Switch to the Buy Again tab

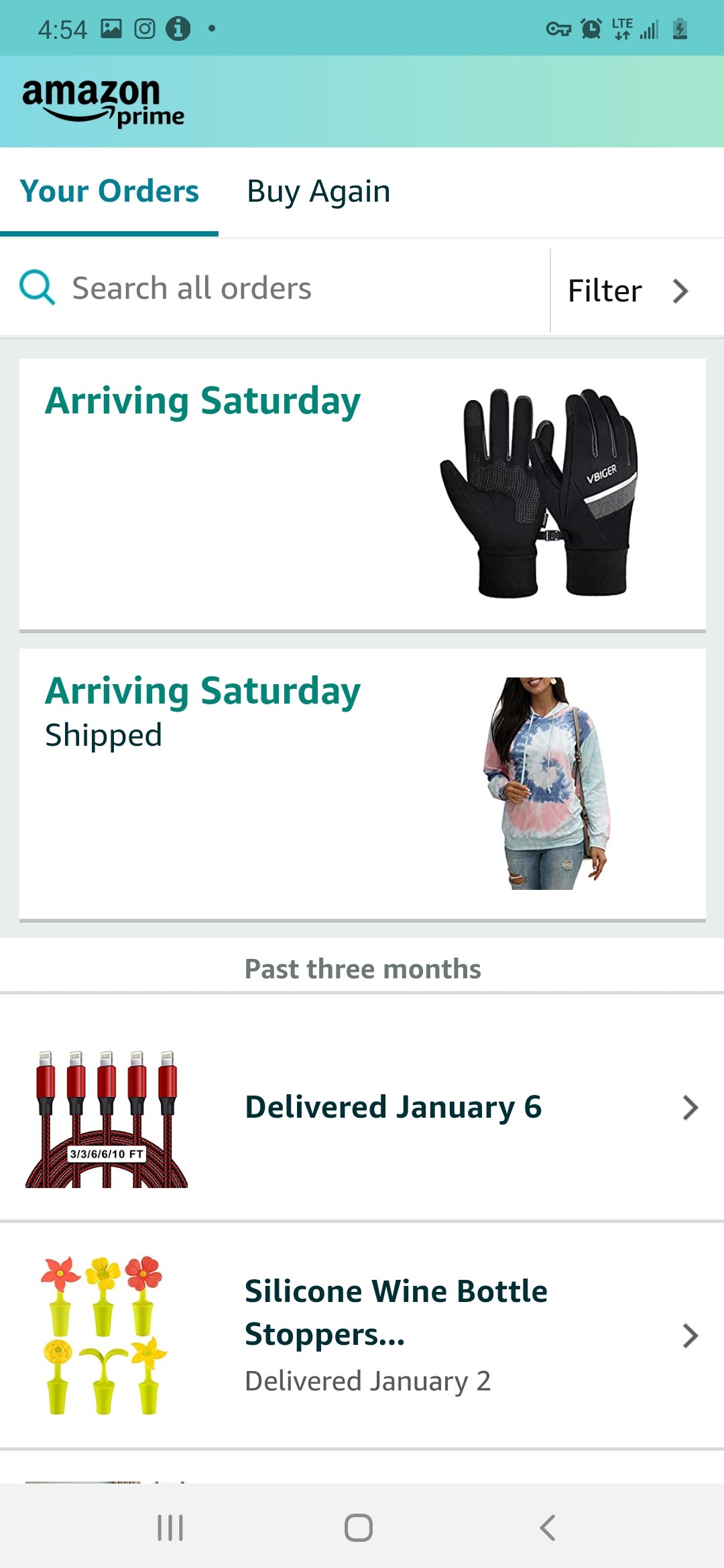318,192
